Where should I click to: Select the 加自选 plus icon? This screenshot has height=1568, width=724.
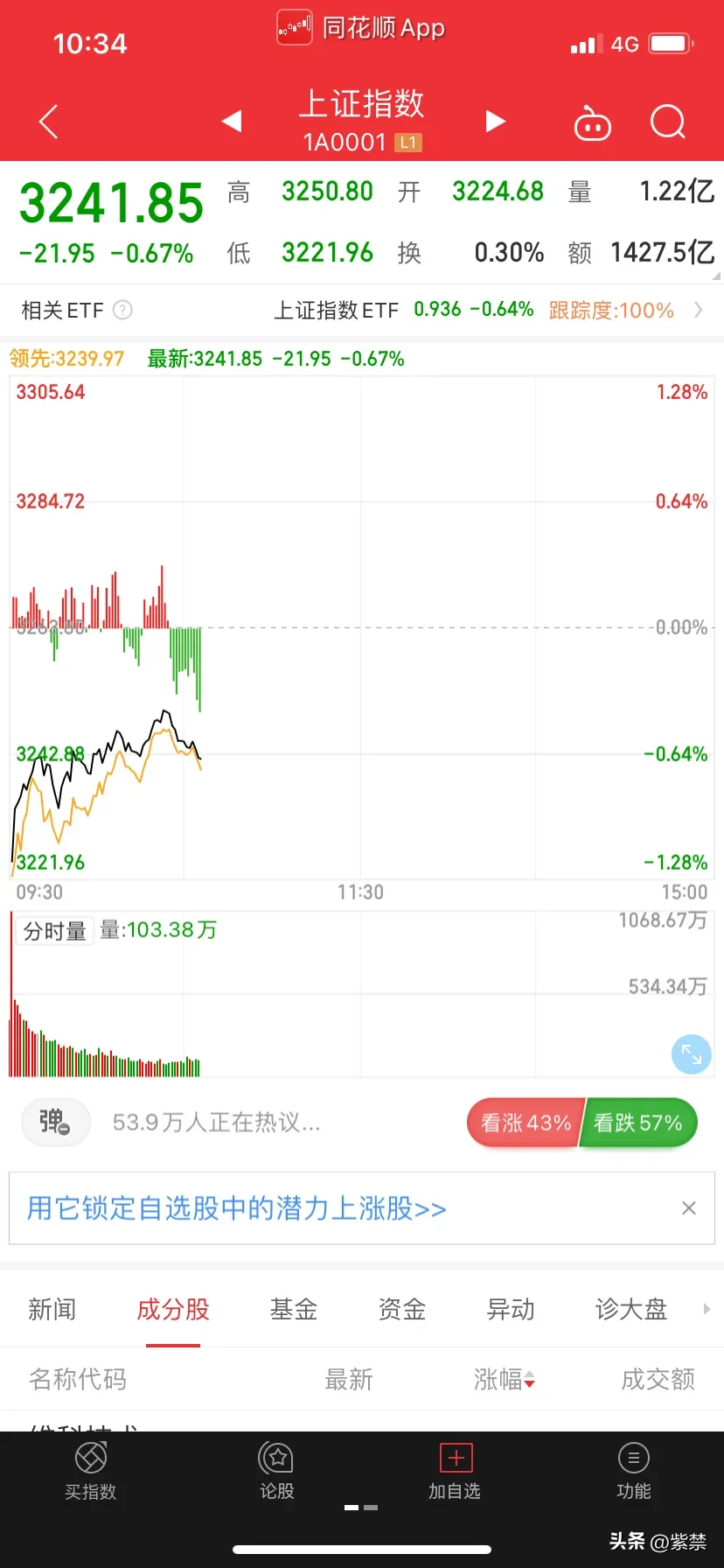(454, 1459)
